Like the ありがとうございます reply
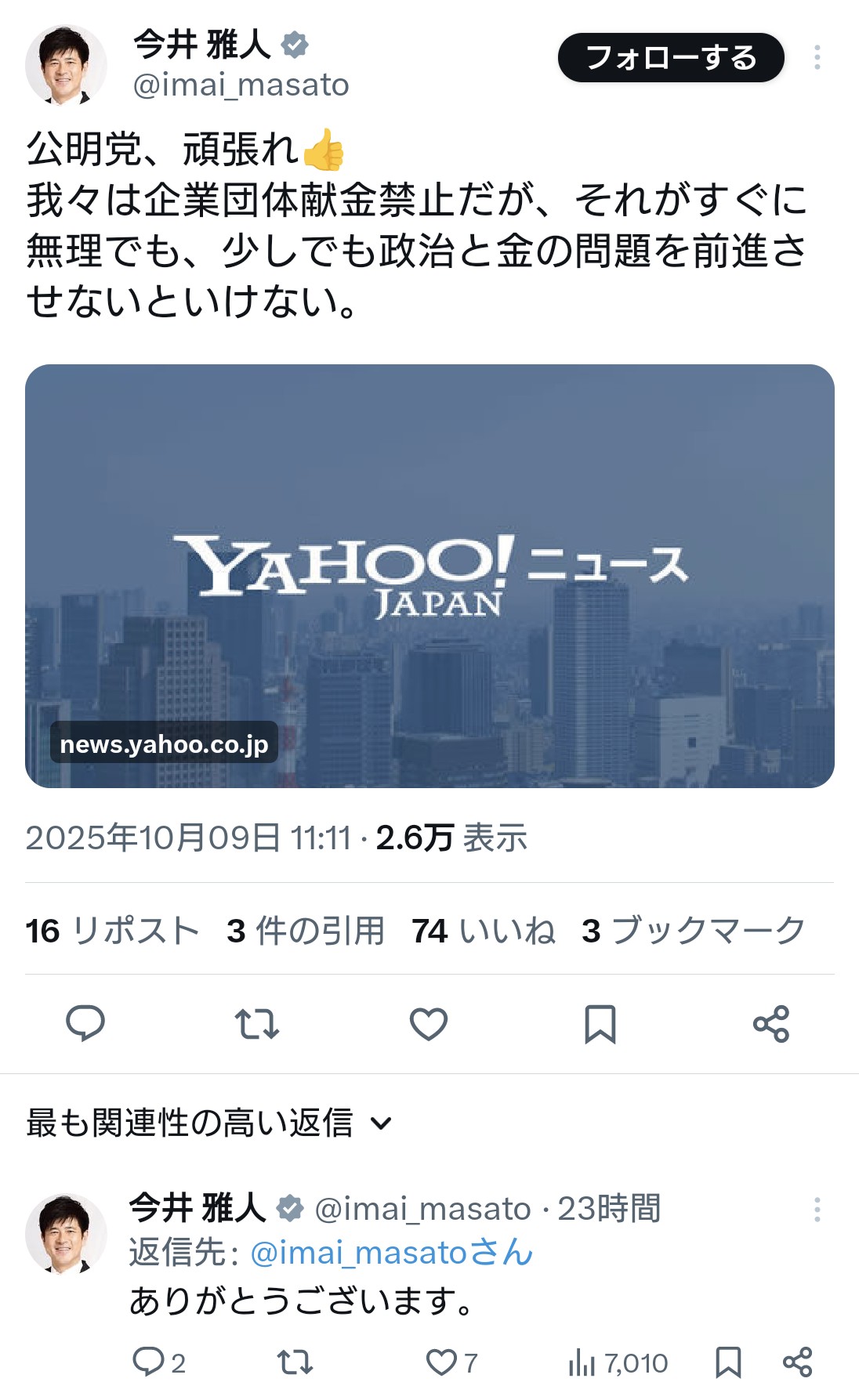This screenshot has height=1400, width=859. pos(441,1362)
